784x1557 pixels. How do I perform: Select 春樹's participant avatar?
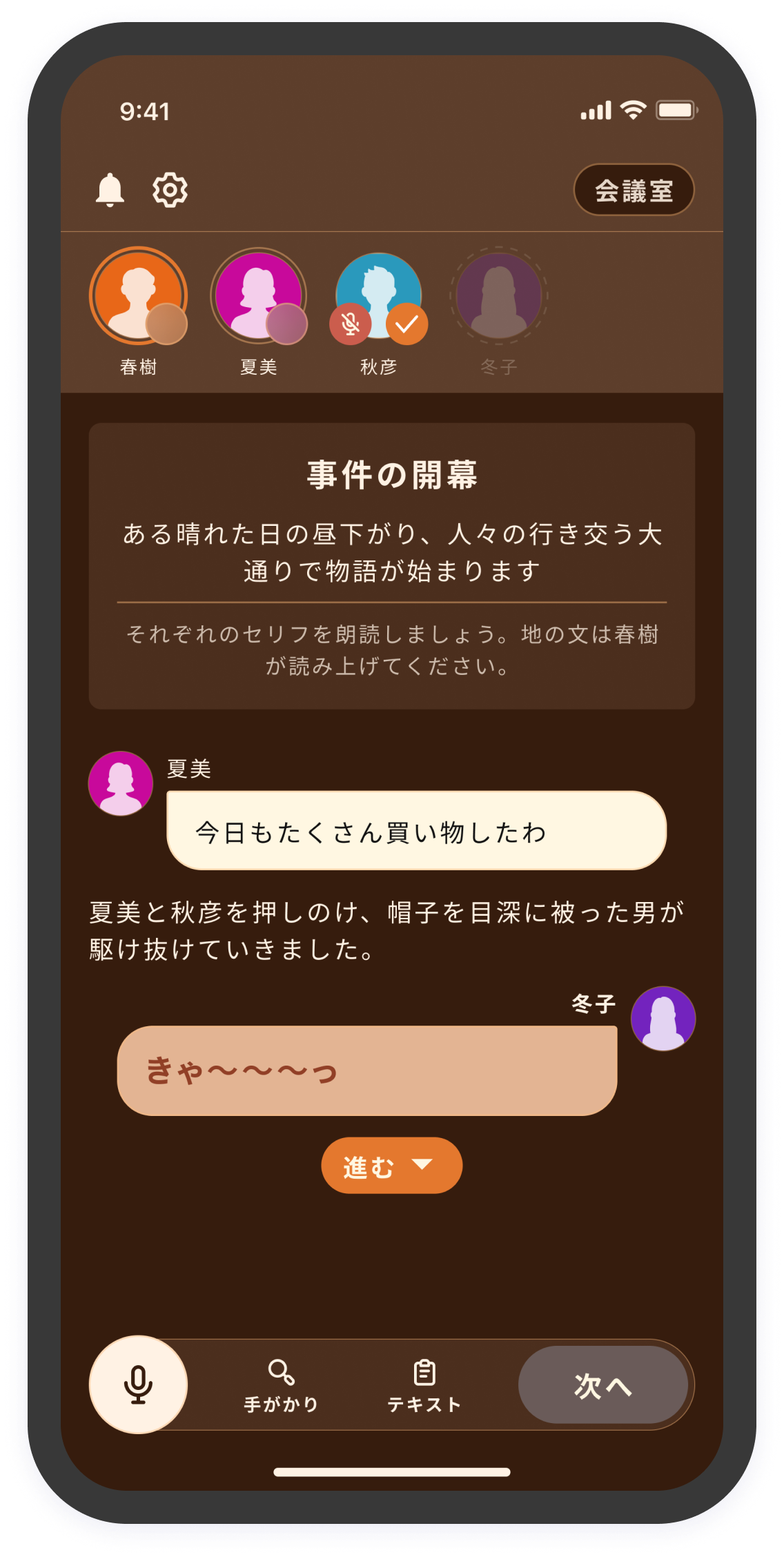(138, 295)
